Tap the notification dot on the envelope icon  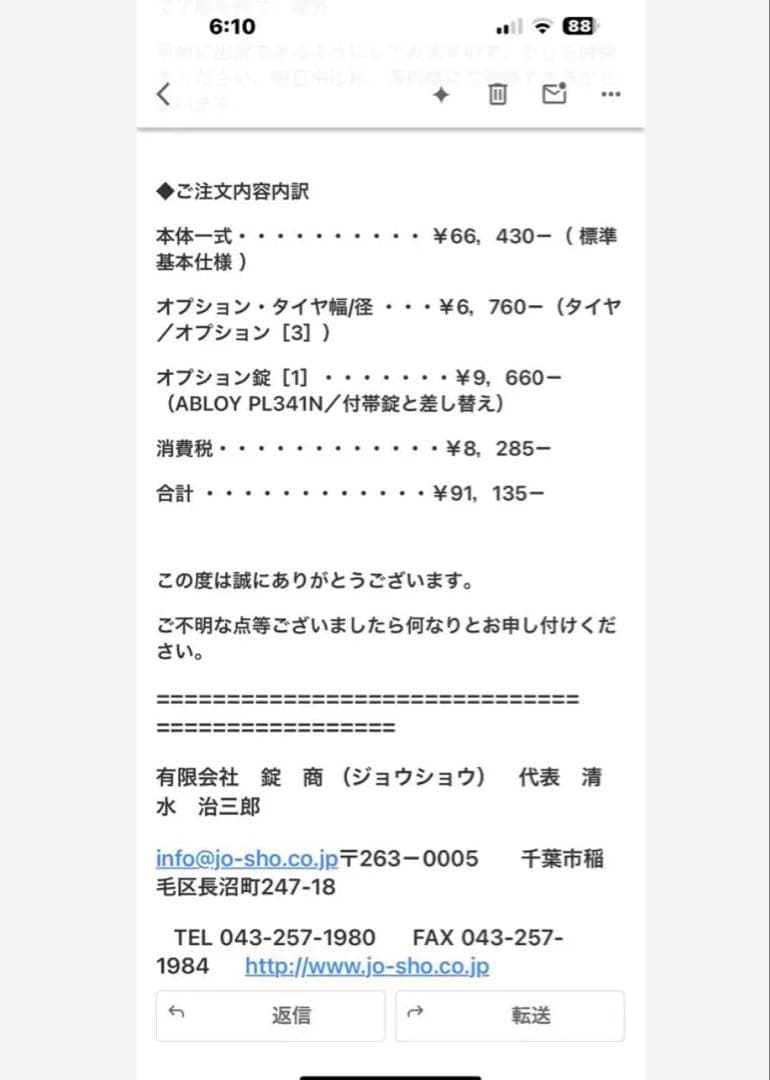tap(564, 85)
